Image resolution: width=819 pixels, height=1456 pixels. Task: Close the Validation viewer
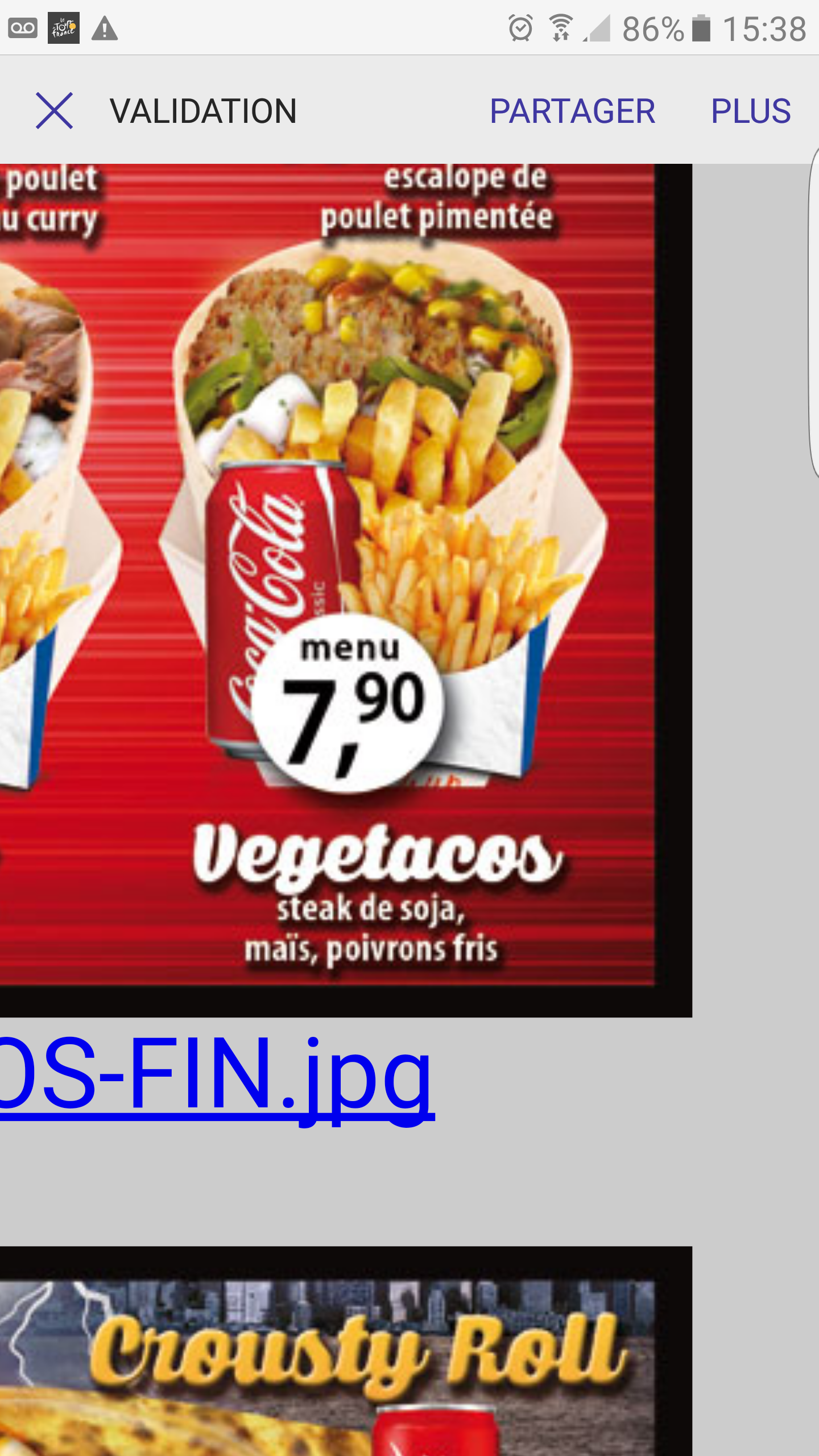pyautogui.click(x=55, y=111)
